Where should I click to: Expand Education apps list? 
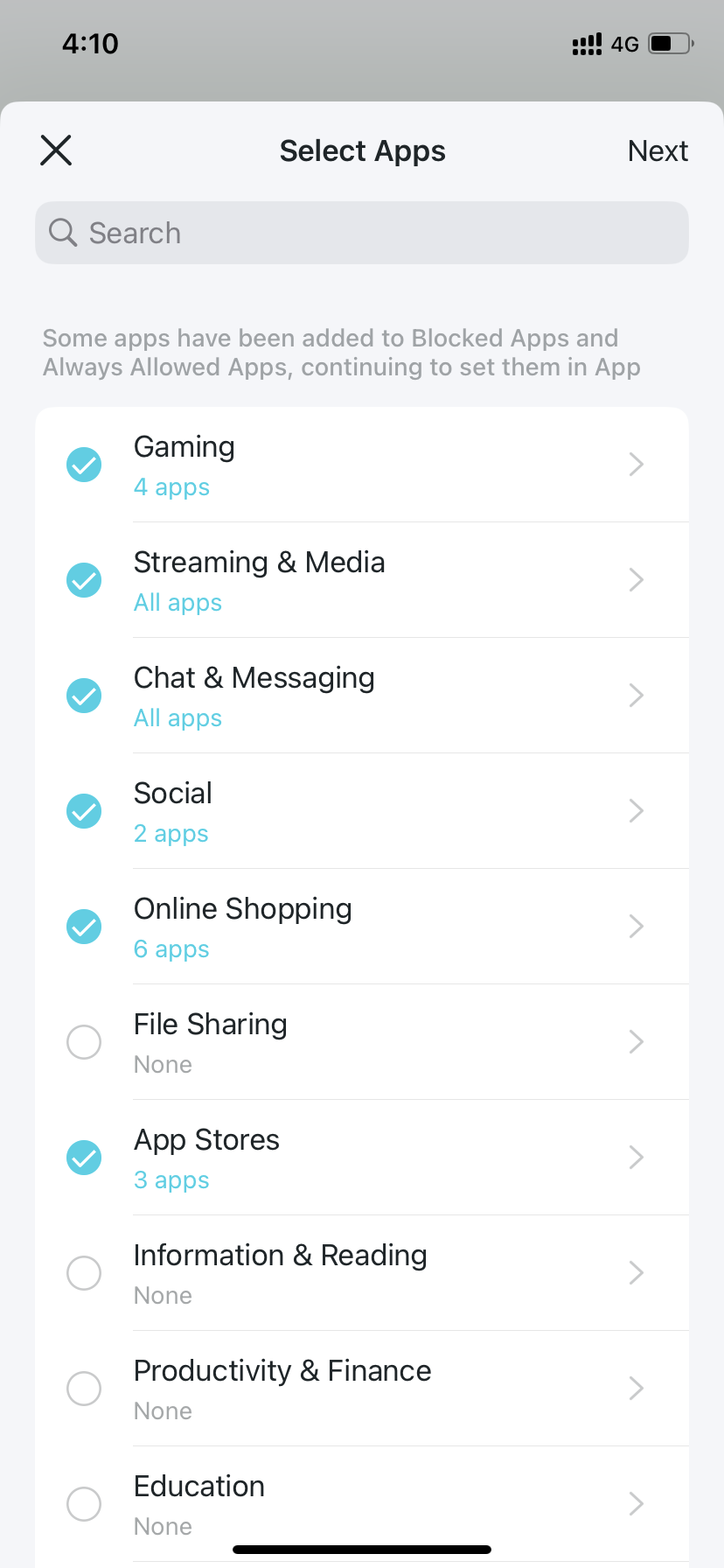(637, 1504)
